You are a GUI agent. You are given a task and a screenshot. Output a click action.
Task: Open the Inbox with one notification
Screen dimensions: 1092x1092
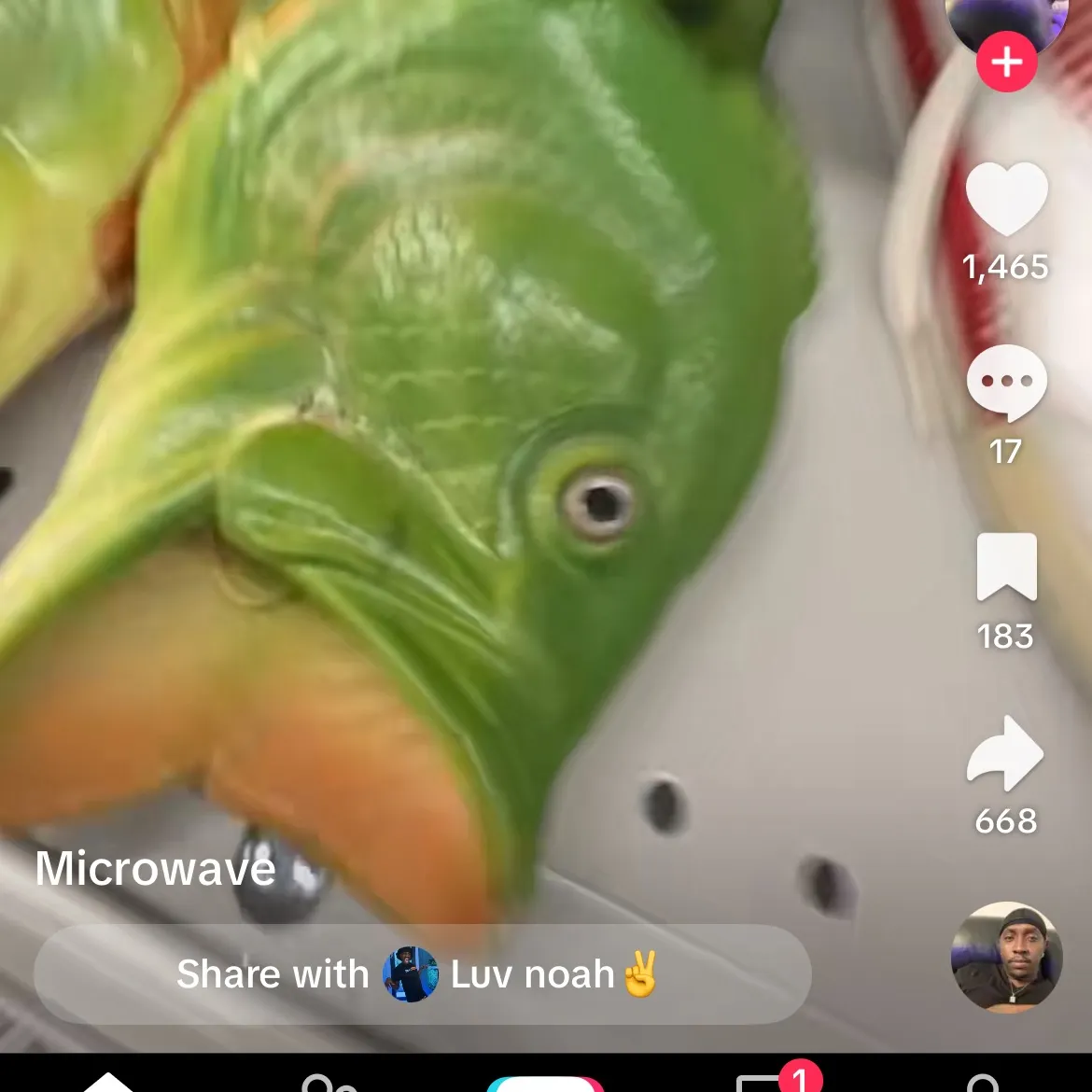click(765, 1083)
